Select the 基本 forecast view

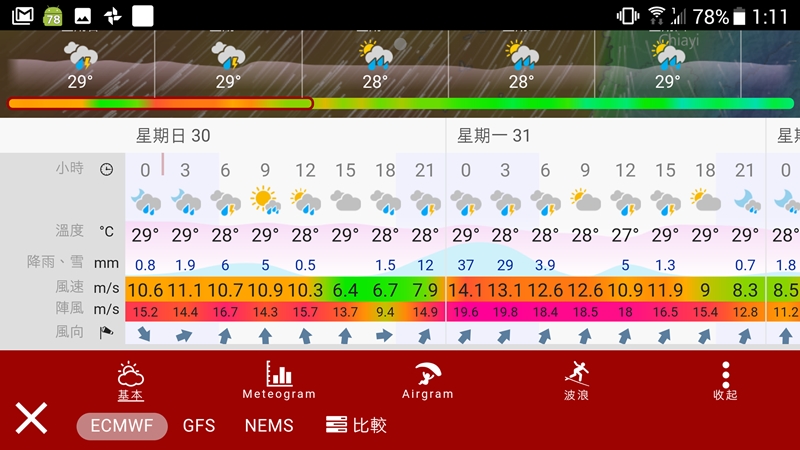coord(131,381)
